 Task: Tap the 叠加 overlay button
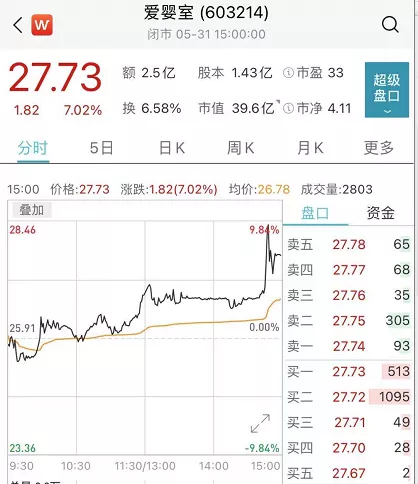[32, 210]
